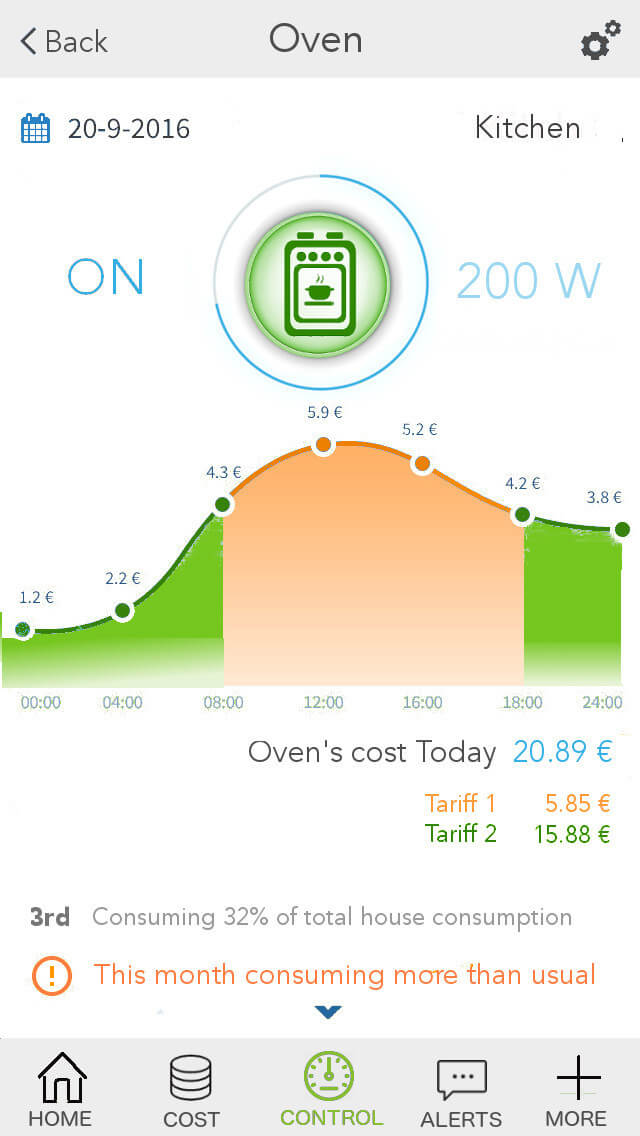
Task: Select the 5.2 € point at 16:00
Action: click(422, 464)
